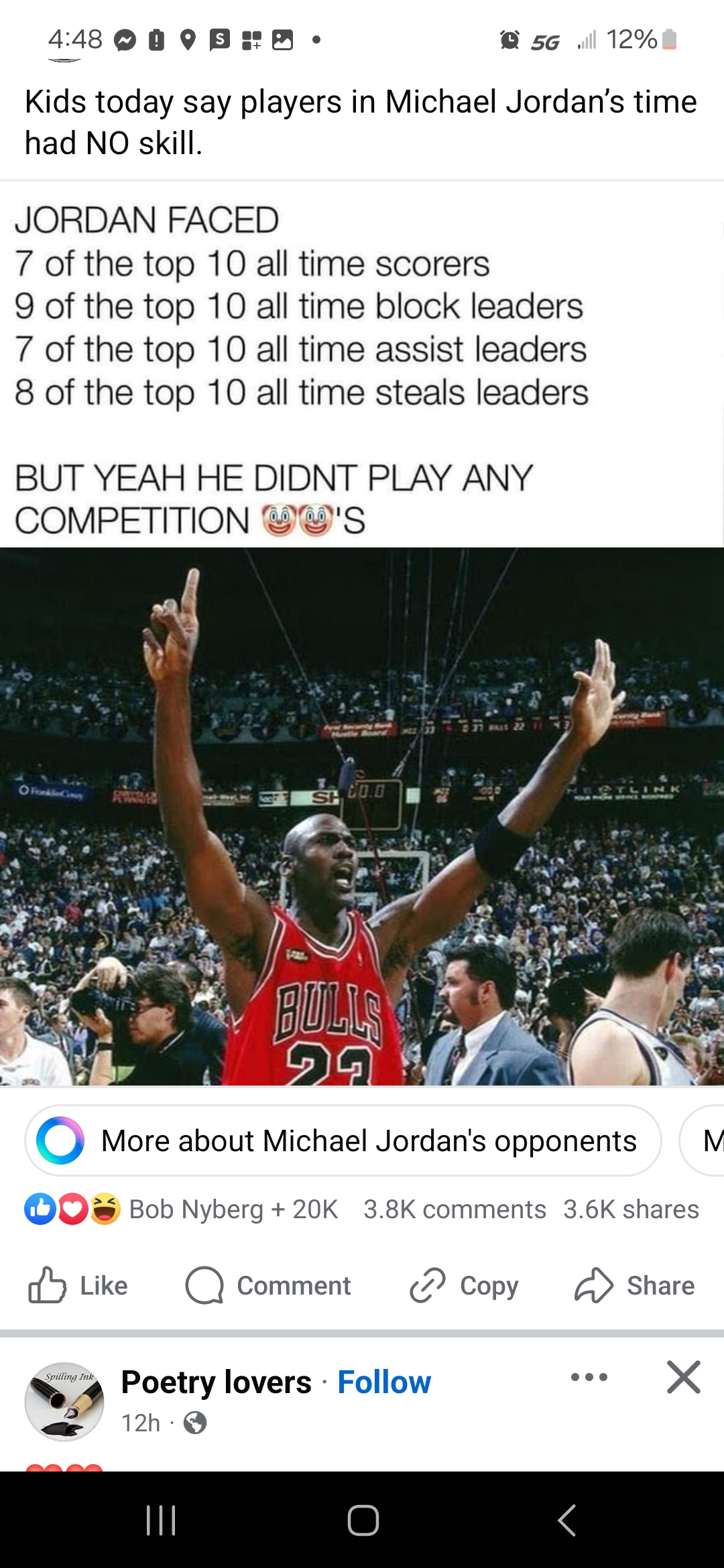
Task: Open the 3.8K comments
Action: coord(455,1210)
